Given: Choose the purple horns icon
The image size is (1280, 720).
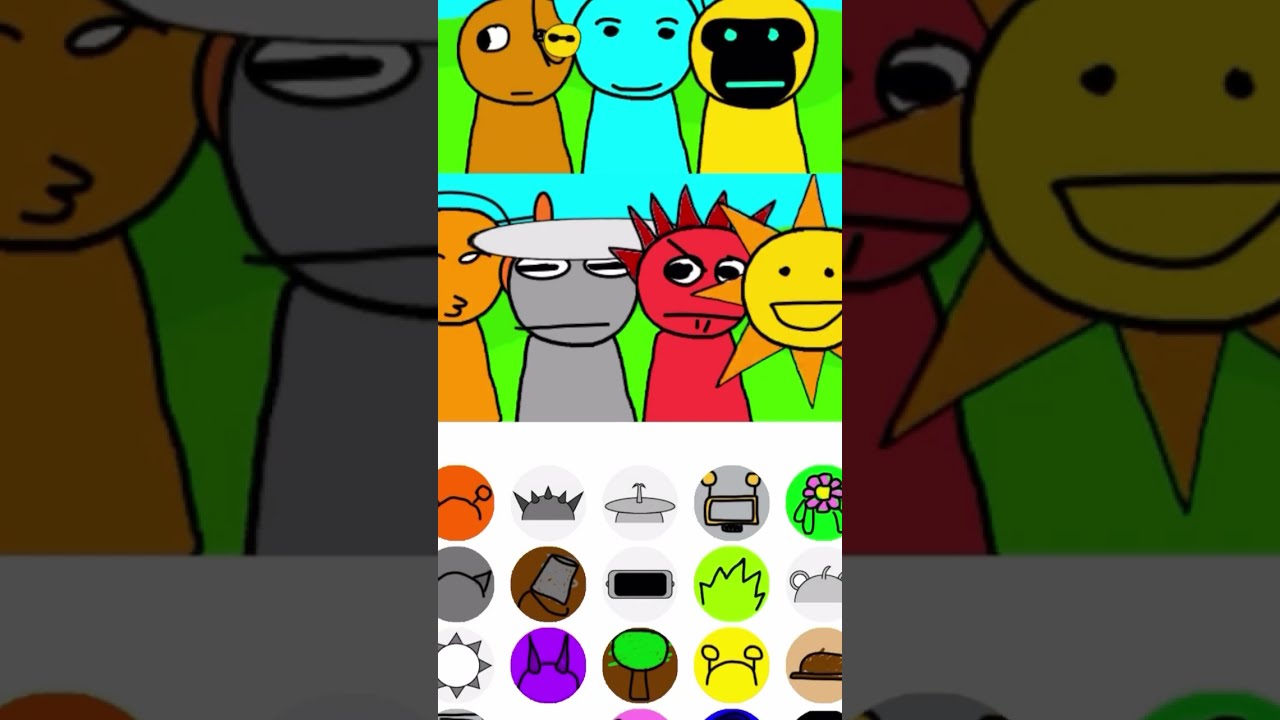Looking at the screenshot, I should 547,665.
